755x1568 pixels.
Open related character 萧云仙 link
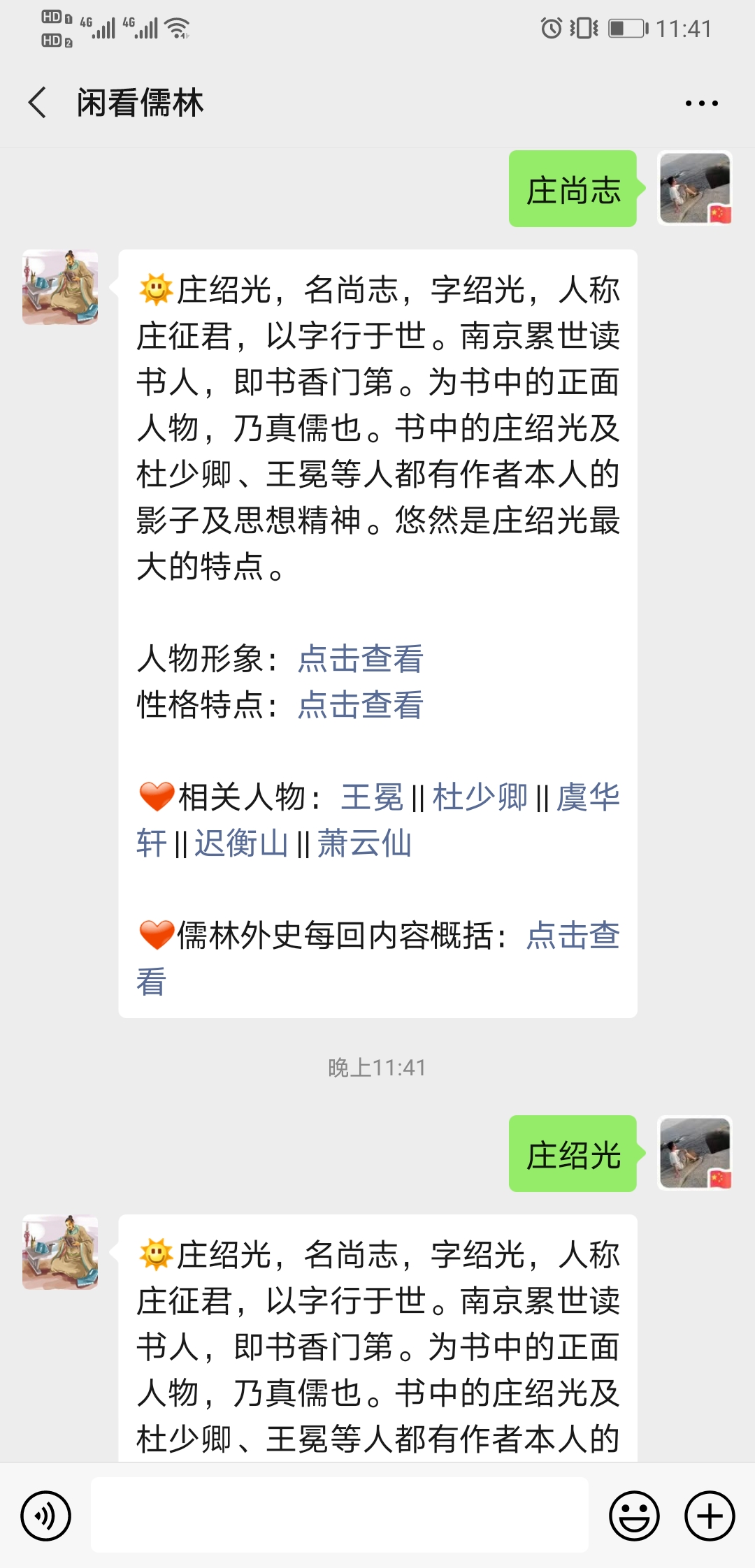(364, 843)
